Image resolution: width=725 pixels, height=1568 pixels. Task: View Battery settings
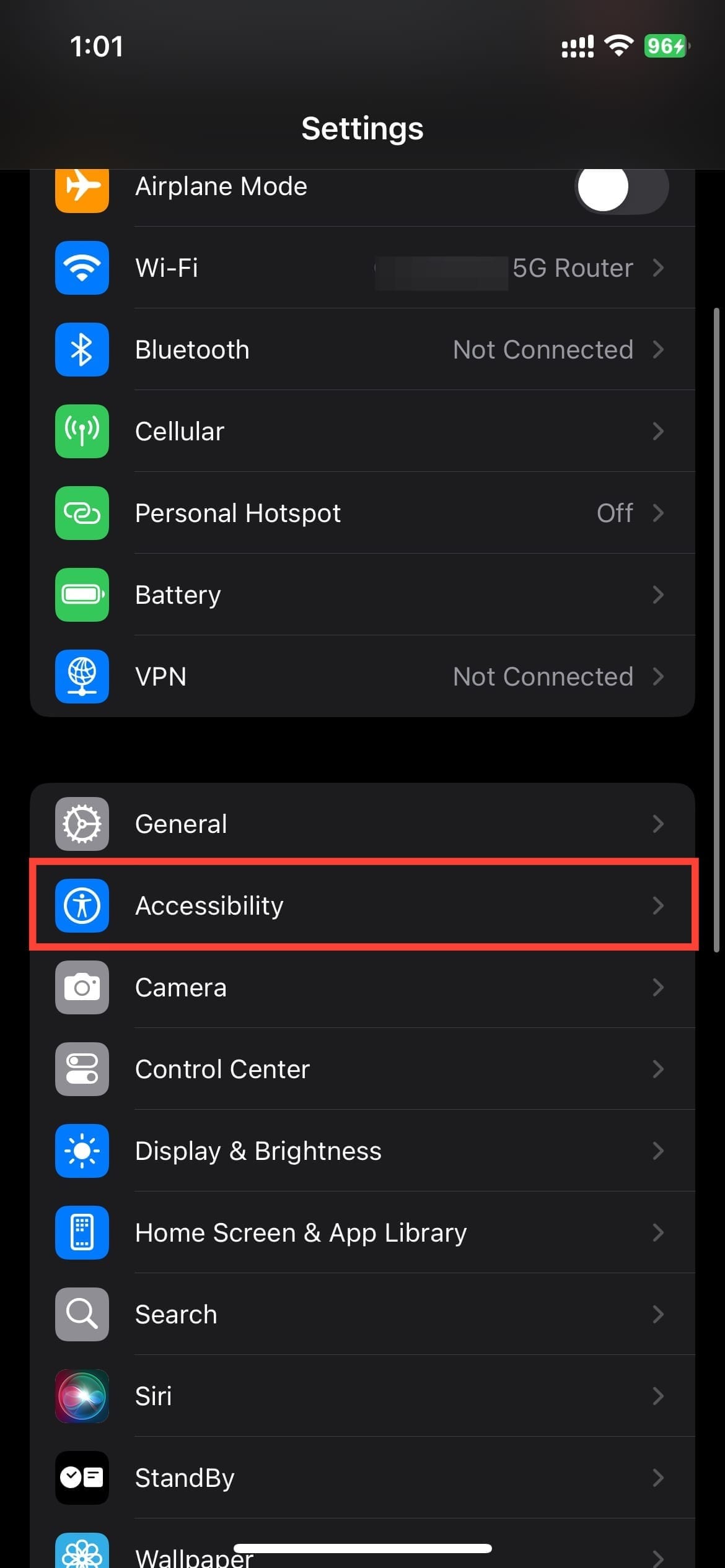(362, 595)
